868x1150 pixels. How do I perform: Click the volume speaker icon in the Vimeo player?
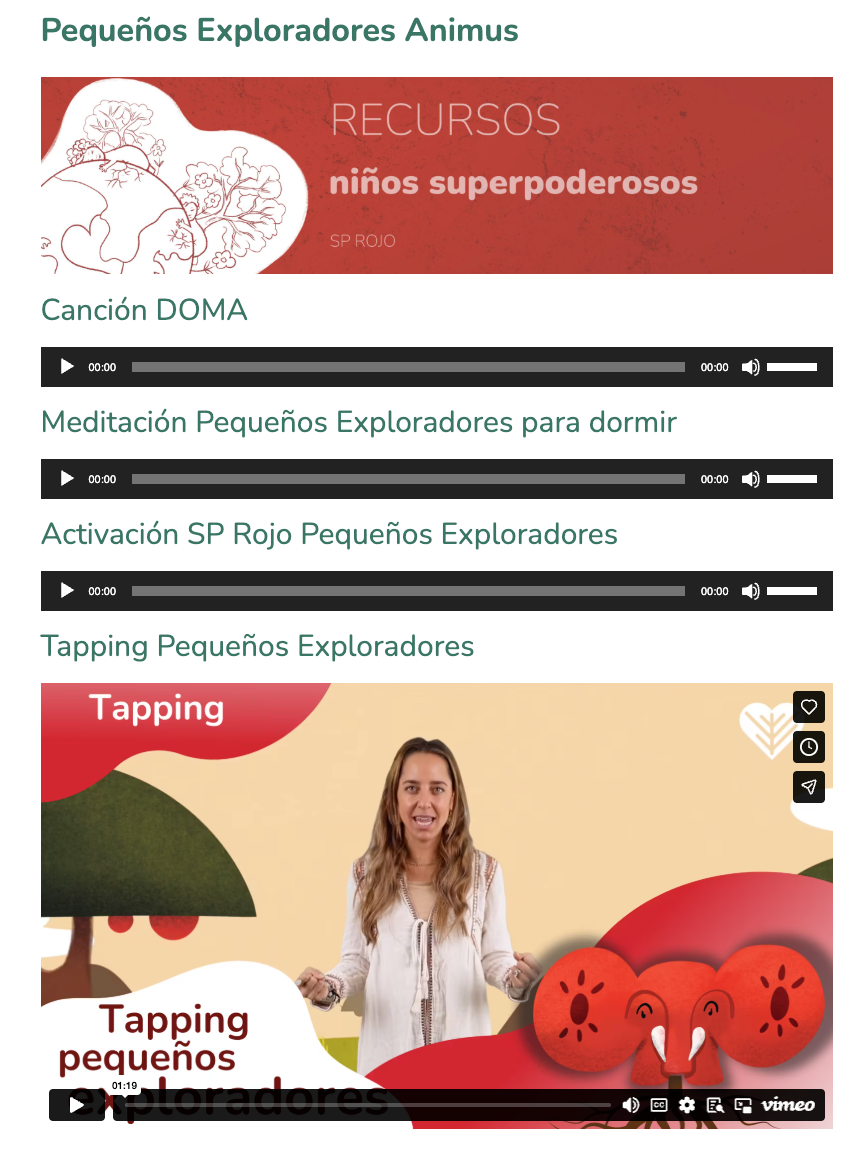tap(630, 1105)
